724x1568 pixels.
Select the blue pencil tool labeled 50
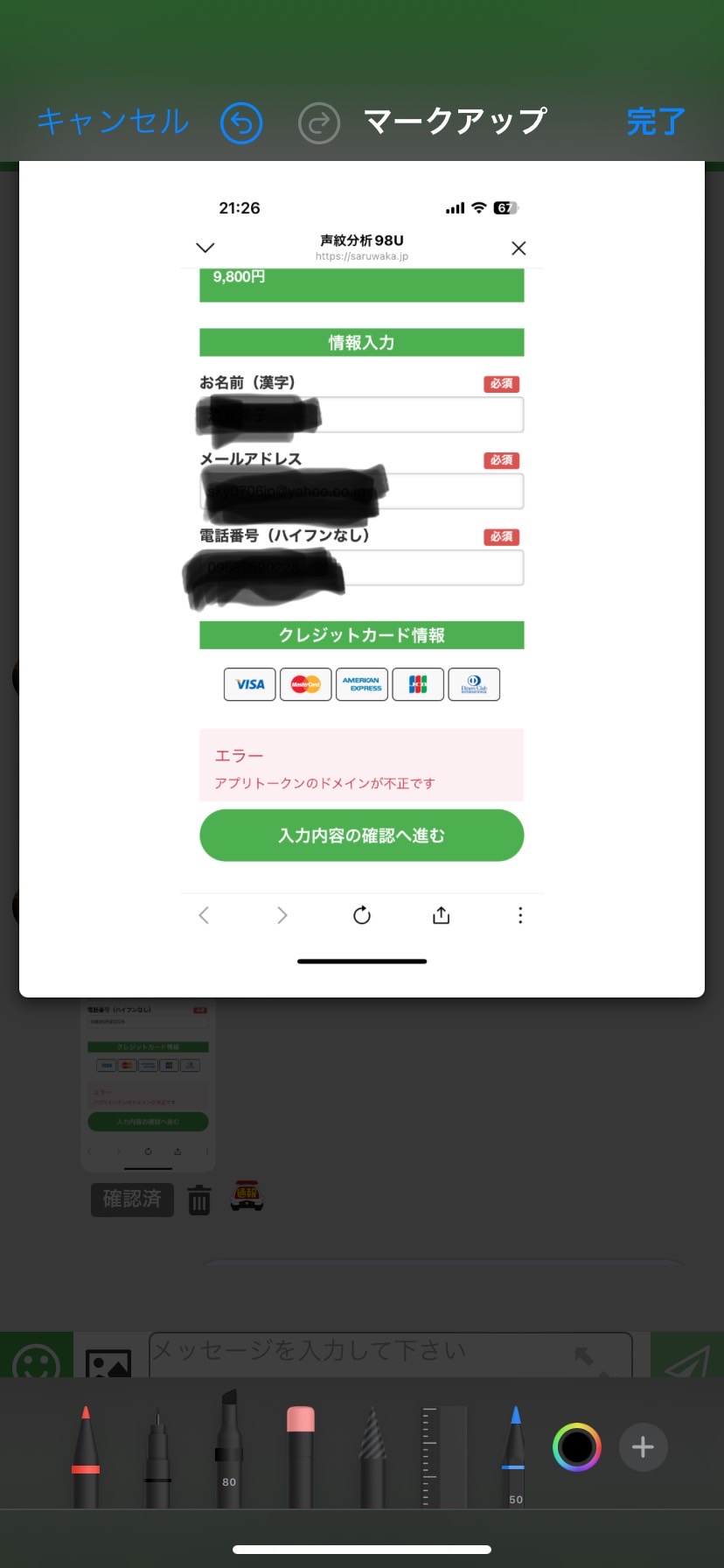coord(516,1456)
